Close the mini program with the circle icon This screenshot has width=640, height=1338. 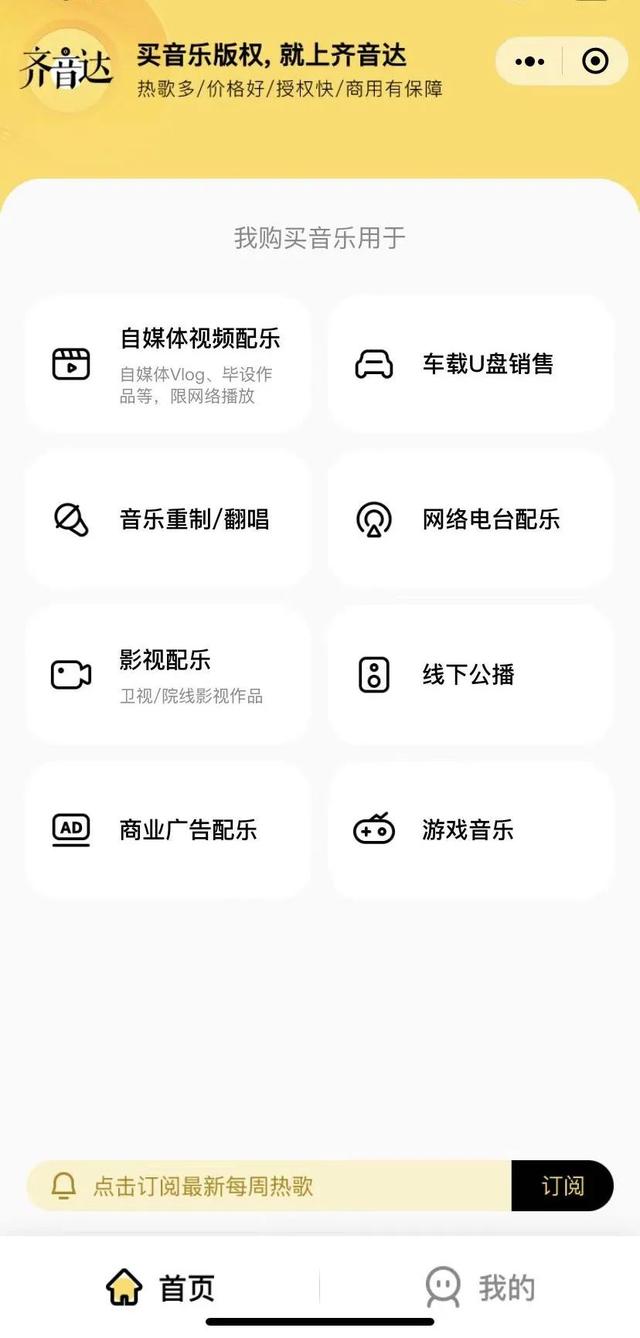tap(595, 62)
